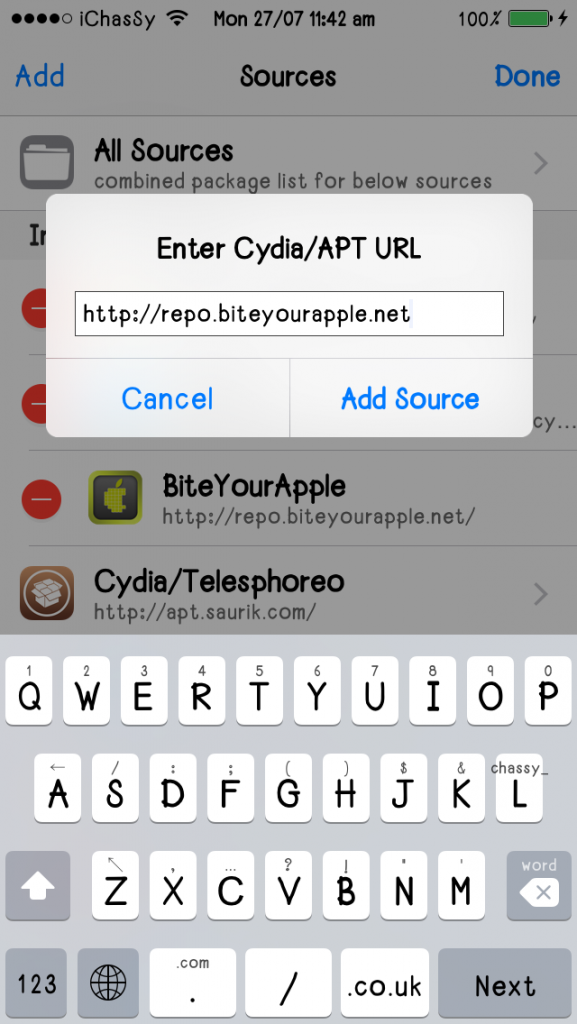
Task: Tap the period .com key
Action: [x=193, y=984]
